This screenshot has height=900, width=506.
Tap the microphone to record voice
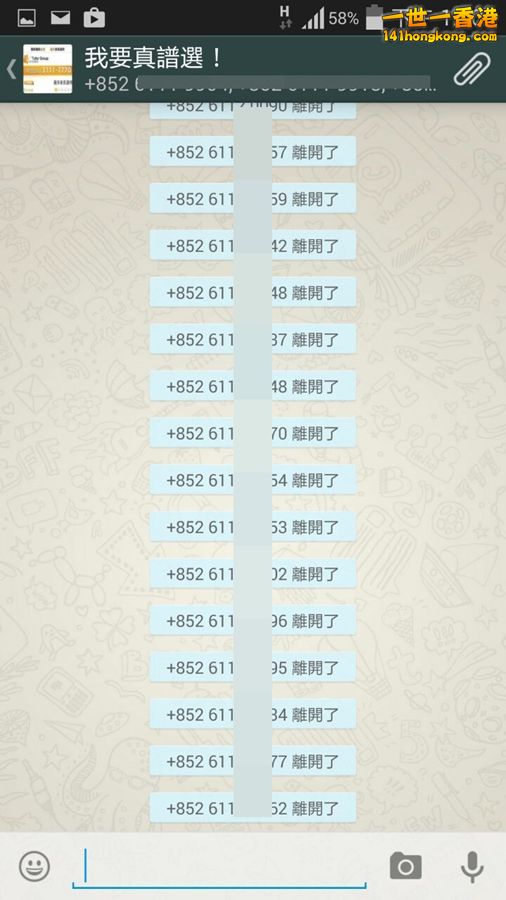coord(472,866)
